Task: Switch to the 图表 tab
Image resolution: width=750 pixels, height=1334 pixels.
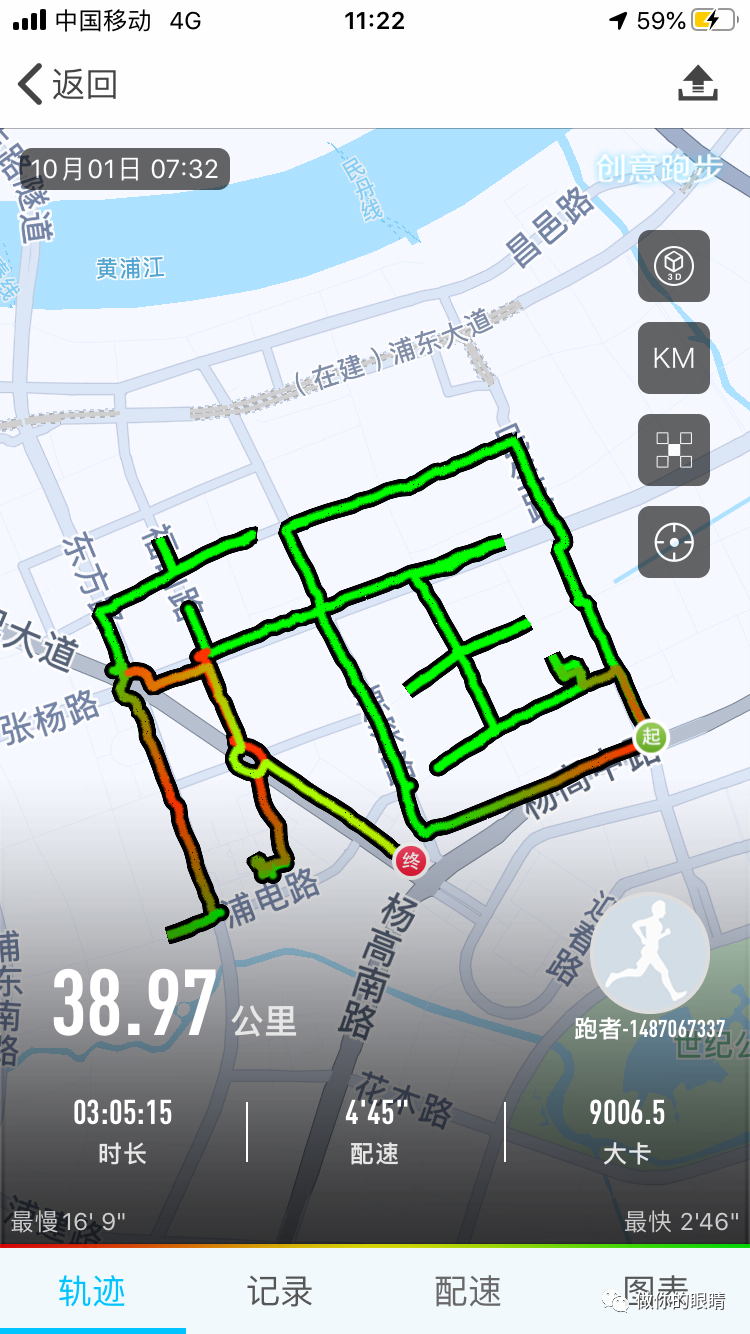Action: point(656,1291)
